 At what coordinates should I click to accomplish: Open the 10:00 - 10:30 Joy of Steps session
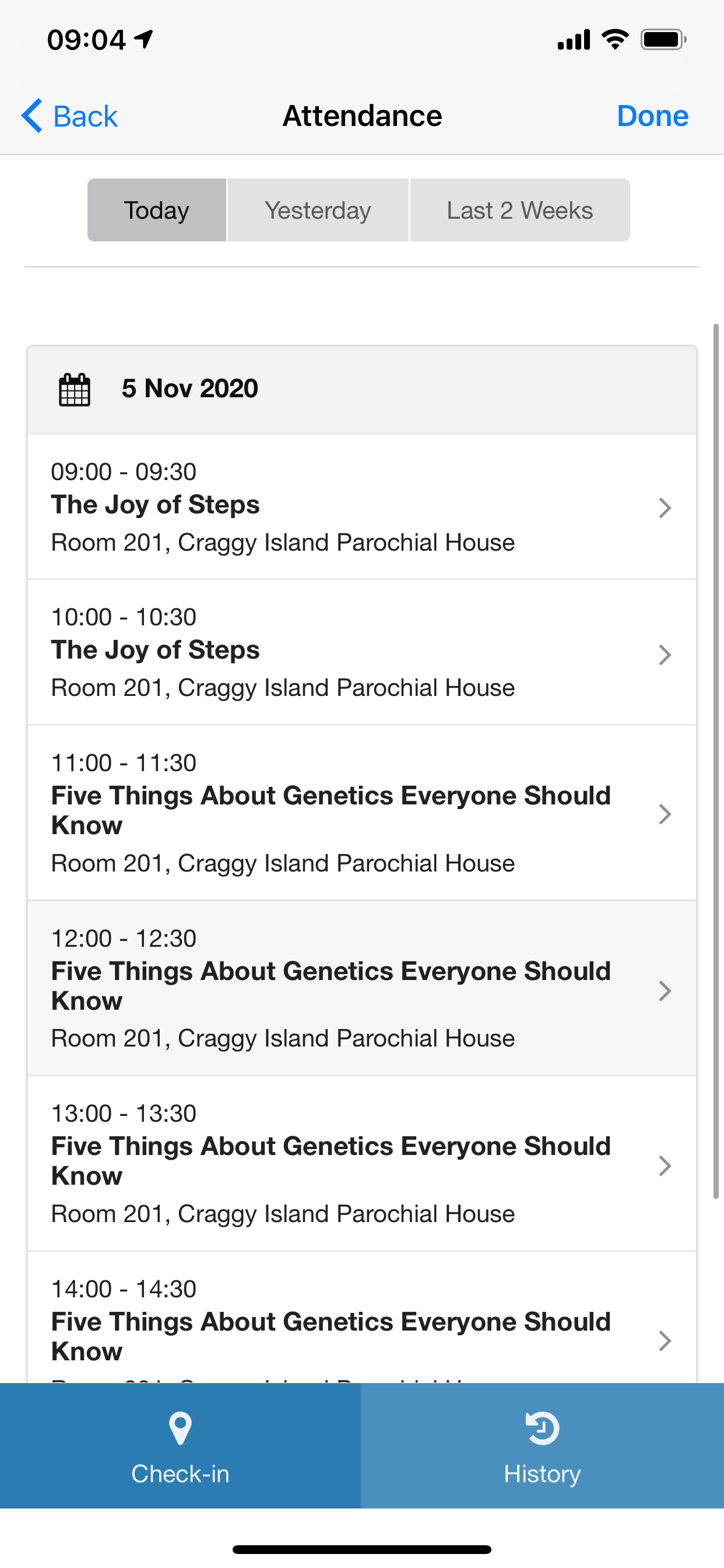pos(362,653)
